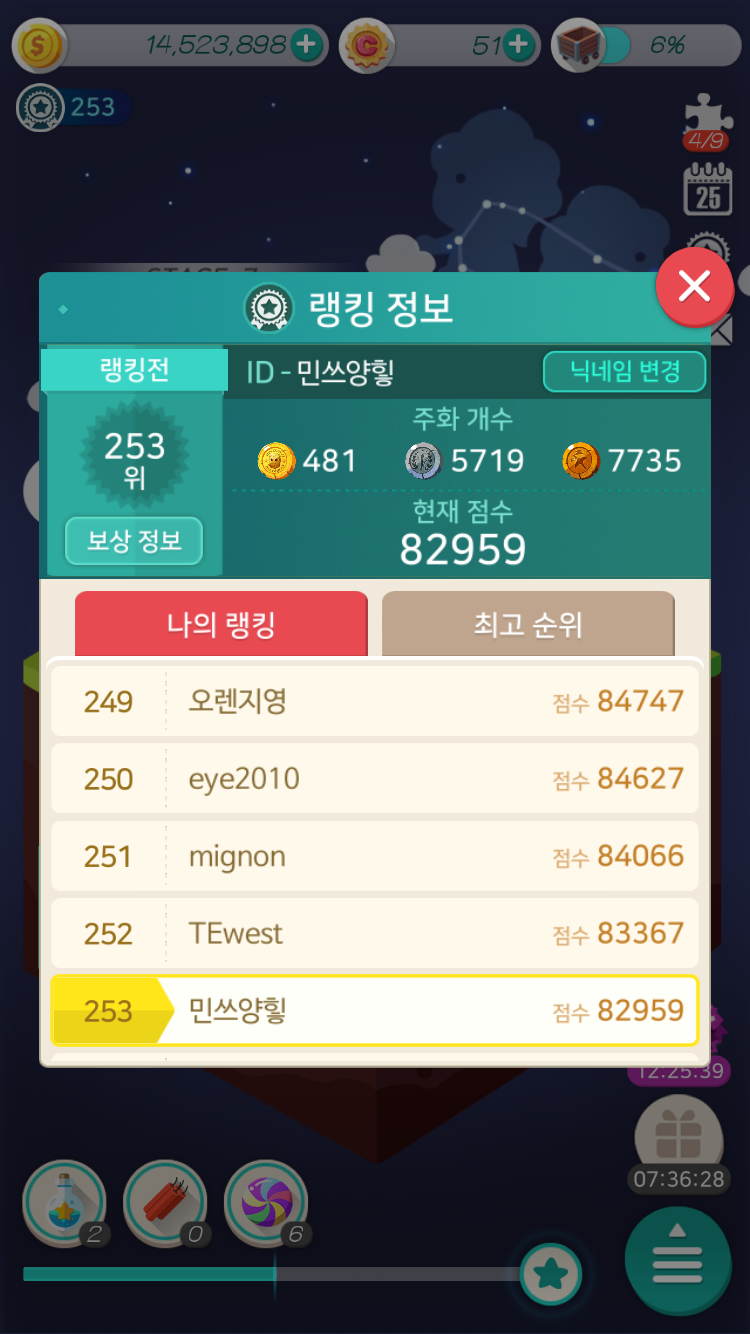Select the purple candy swirl booster
Image resolution: width=750 pixels, height=1334 pixels.
(x=266, y=1203)
